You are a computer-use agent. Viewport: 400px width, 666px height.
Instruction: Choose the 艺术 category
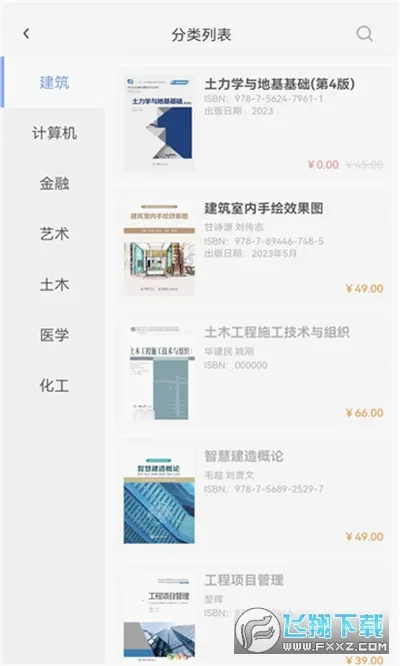click(x=54, y=234)
